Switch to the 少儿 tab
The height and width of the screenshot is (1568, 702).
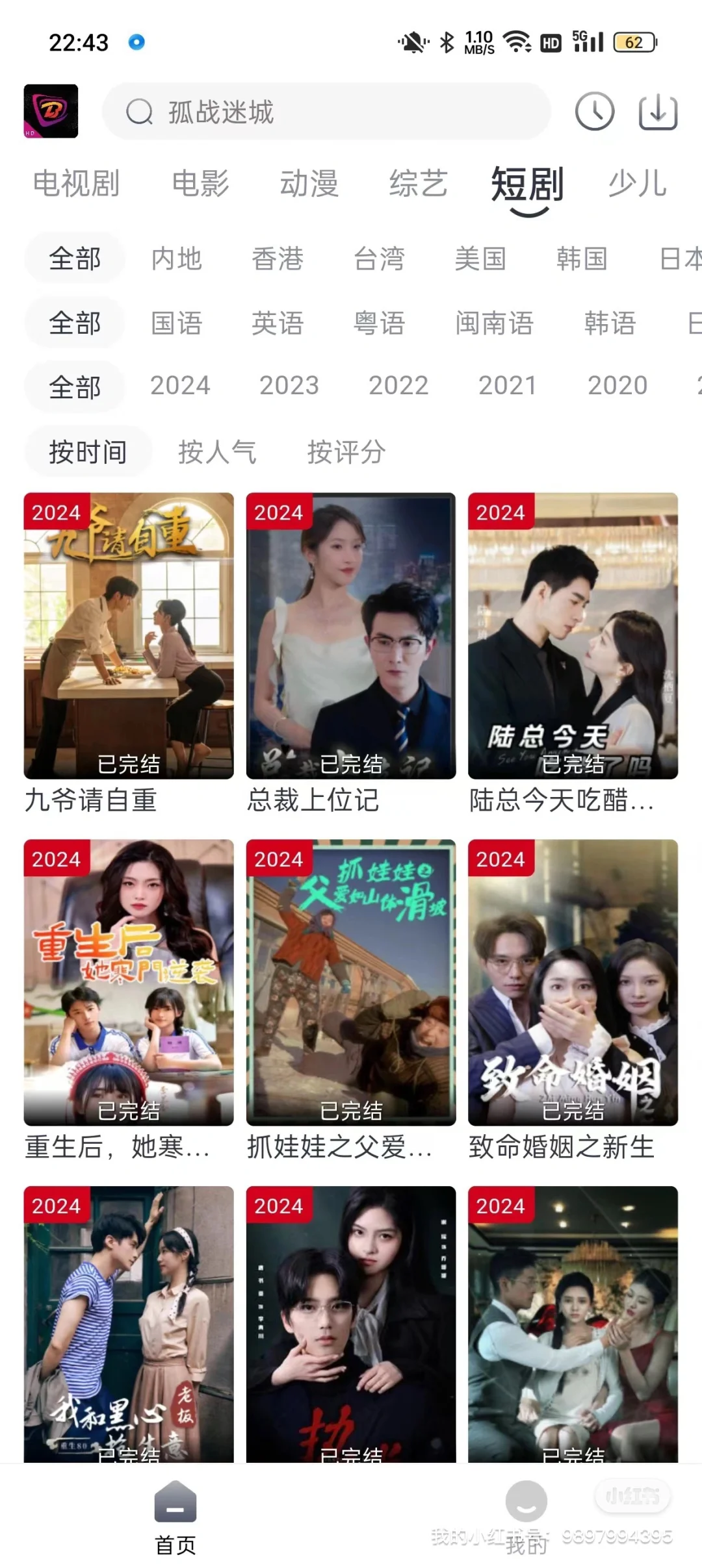click(637, 184)
